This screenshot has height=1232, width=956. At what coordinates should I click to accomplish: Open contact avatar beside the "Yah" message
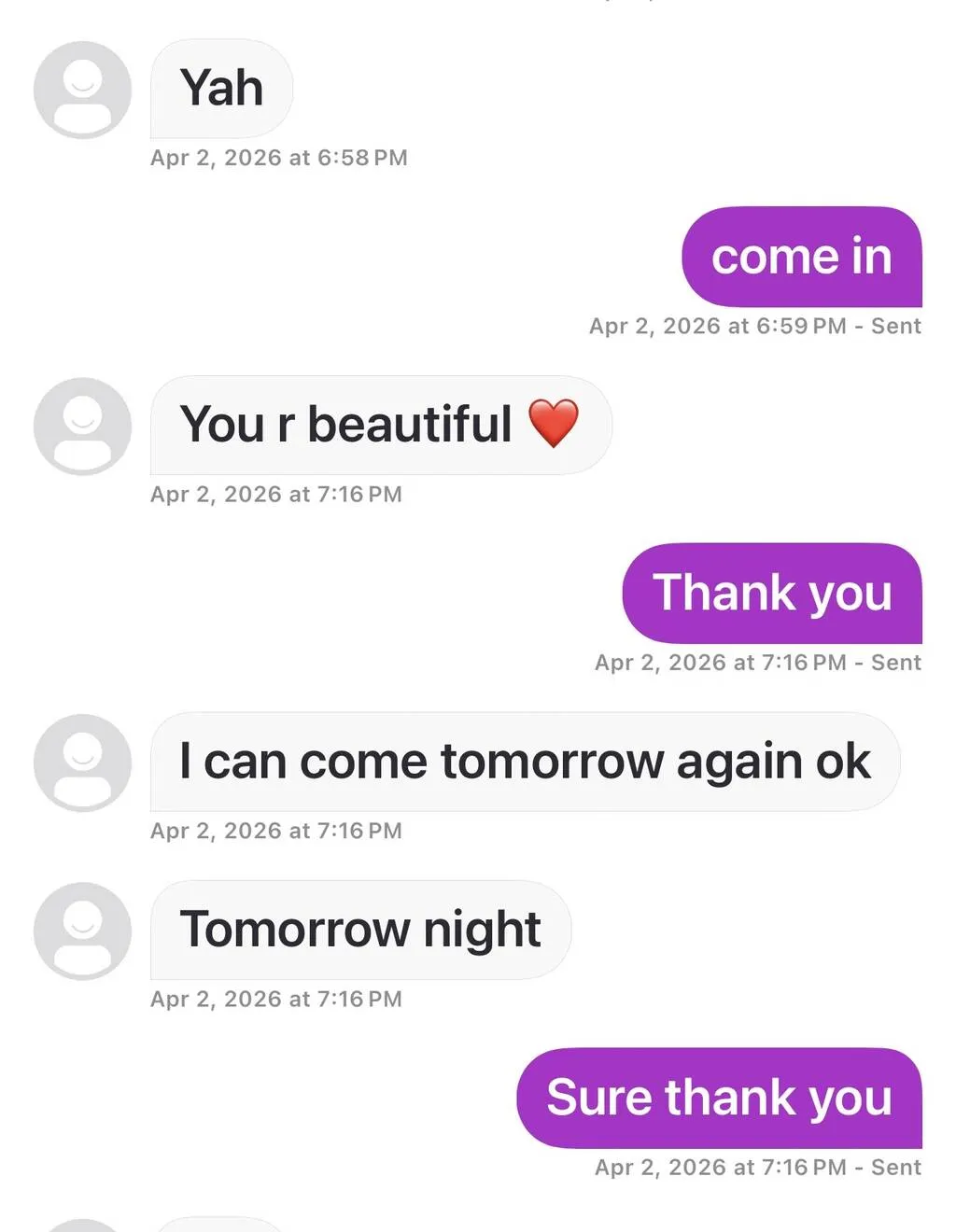(82, 90)
